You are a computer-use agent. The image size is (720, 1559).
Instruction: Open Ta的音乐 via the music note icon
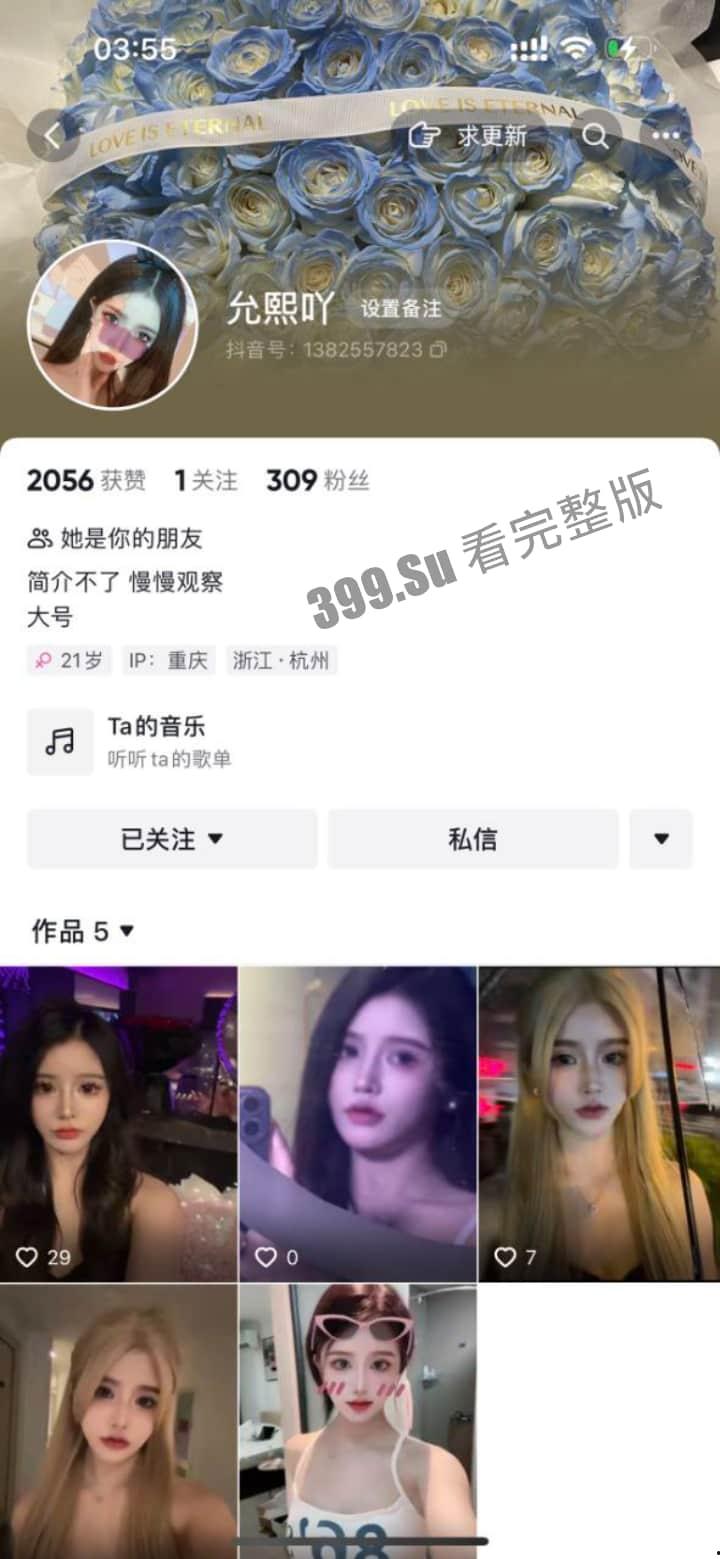pos(61,742)
